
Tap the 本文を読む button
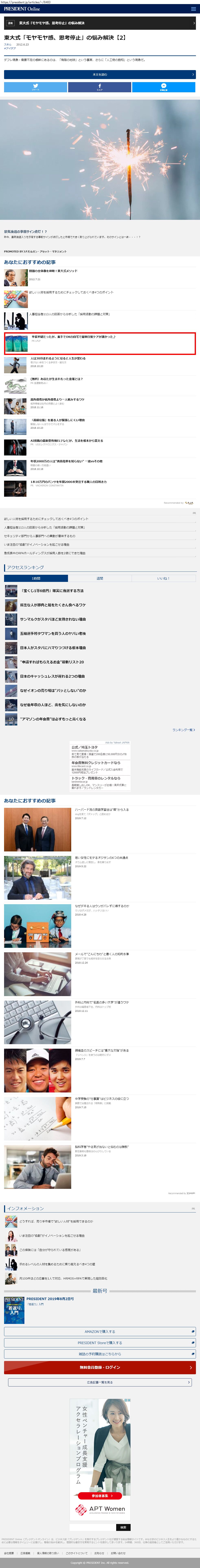tap(100, 74)
